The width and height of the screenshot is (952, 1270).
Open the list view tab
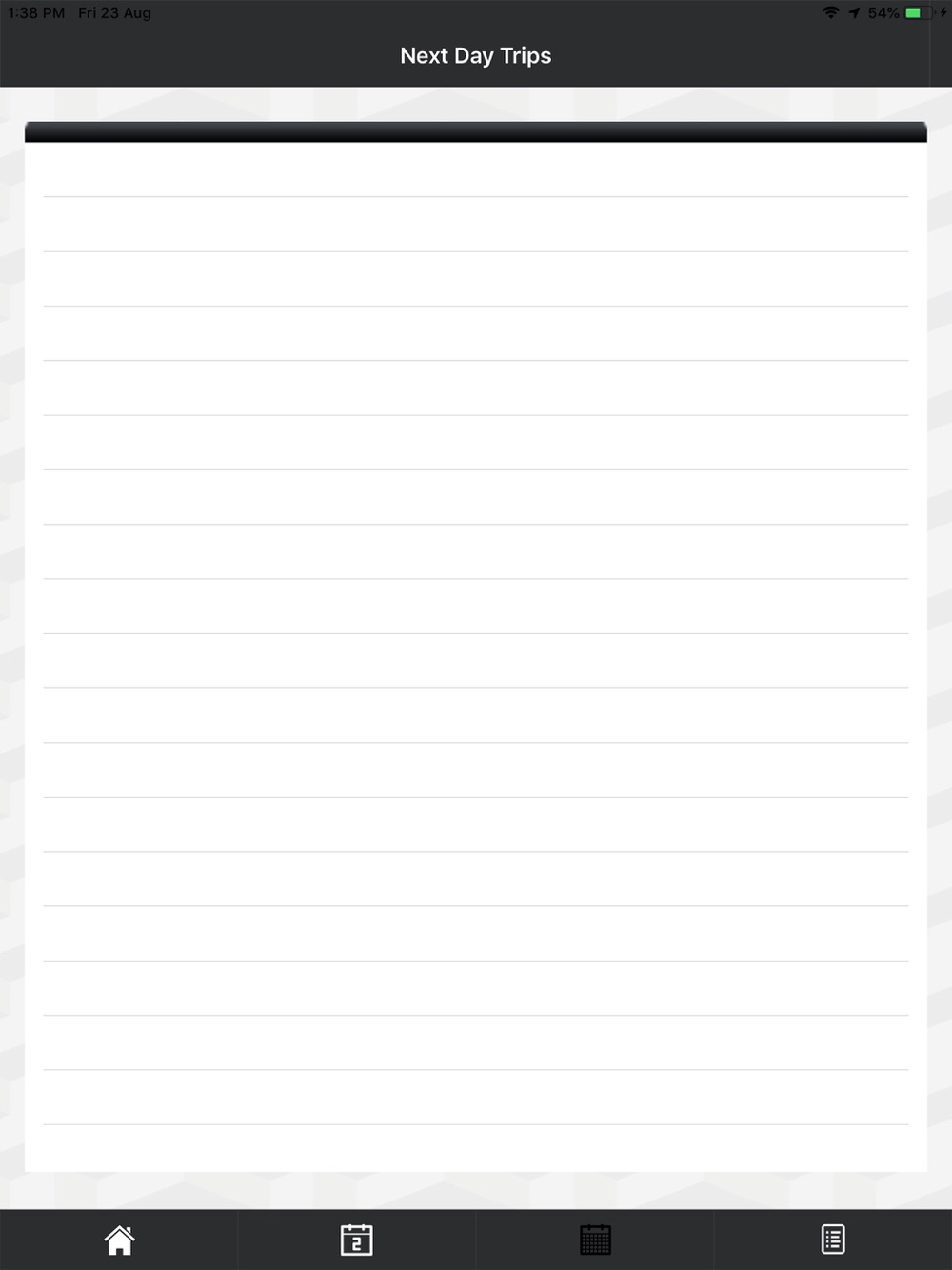[833, 1240]
